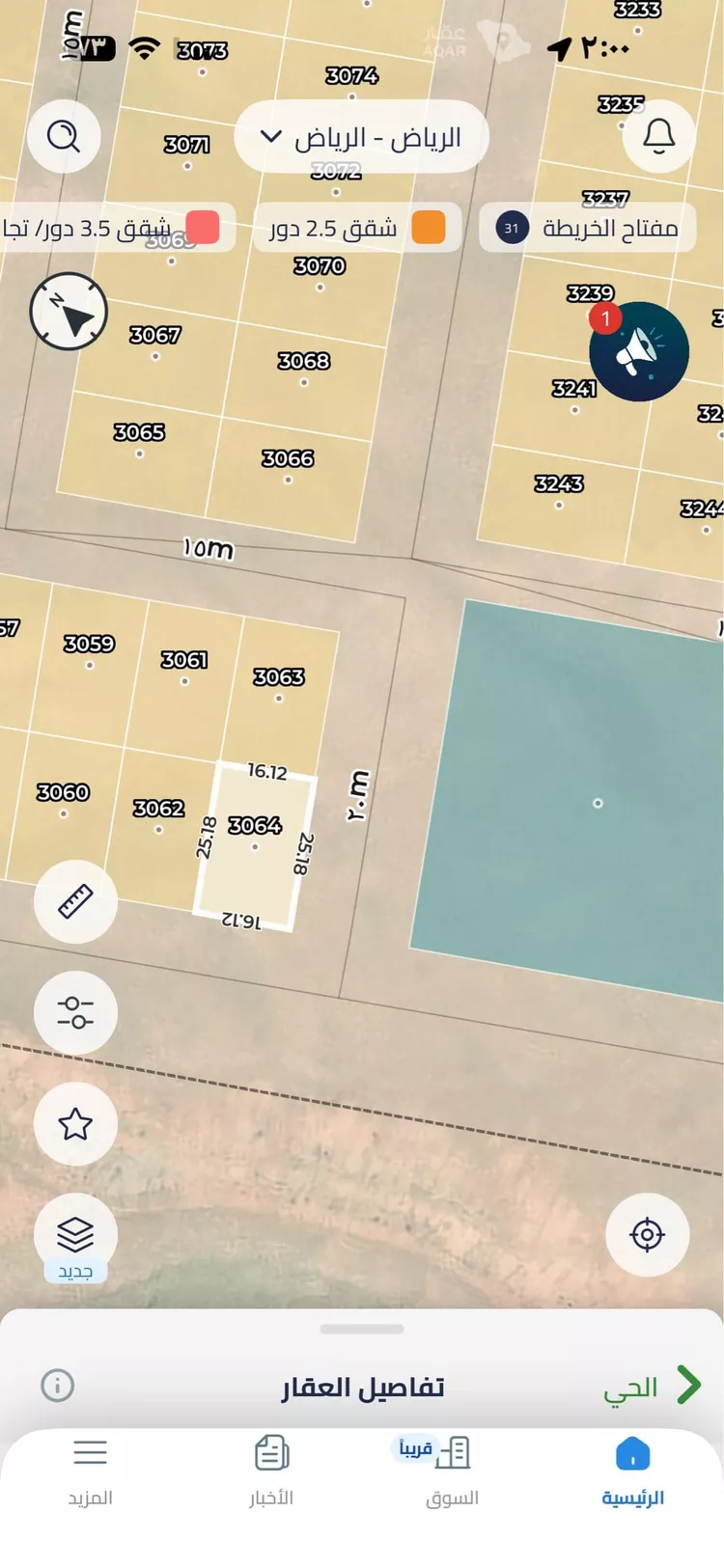This screenshot has width=724, height=1568.
Task: Open المزيد more menu tab
Action: [x=90, y=1471]
